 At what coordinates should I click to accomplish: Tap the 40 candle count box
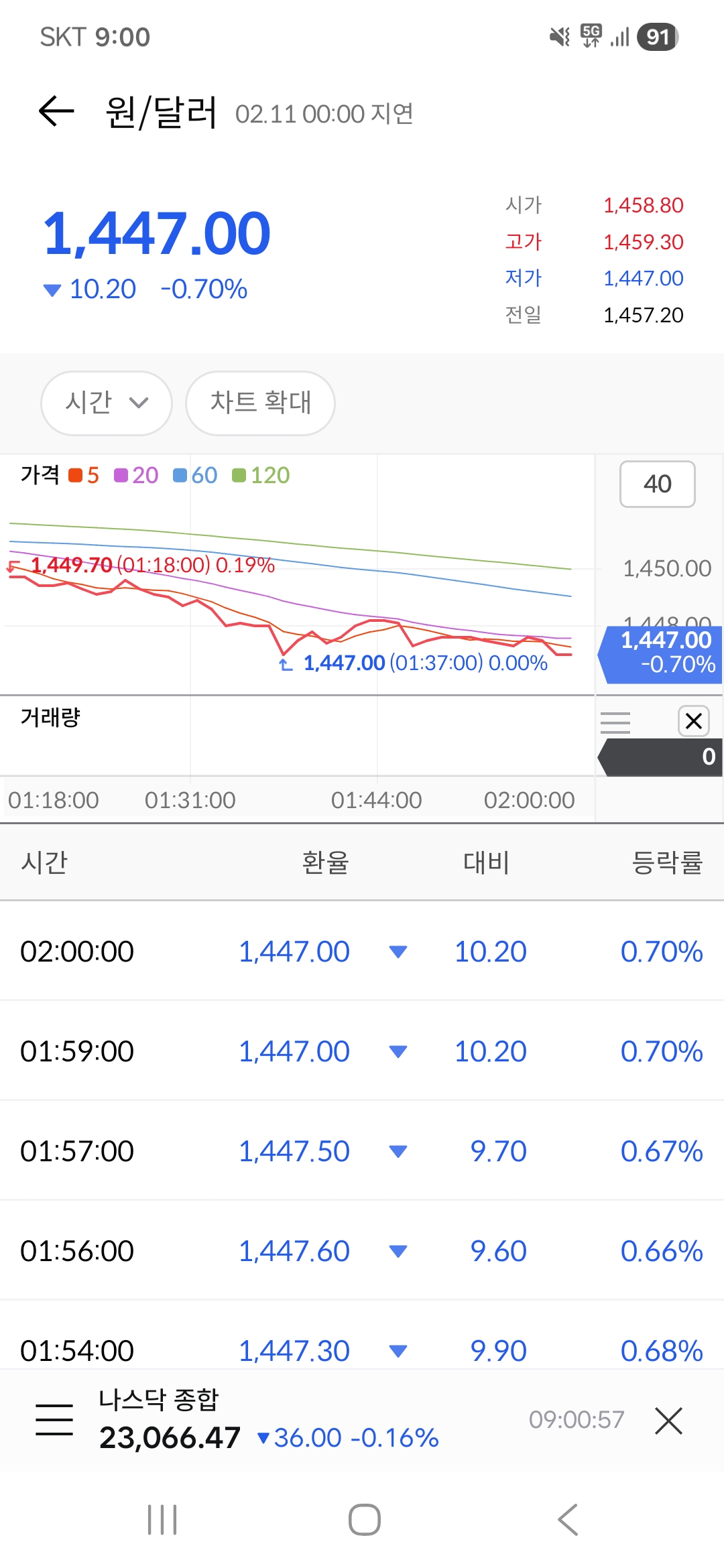click(x=657, y=484)
